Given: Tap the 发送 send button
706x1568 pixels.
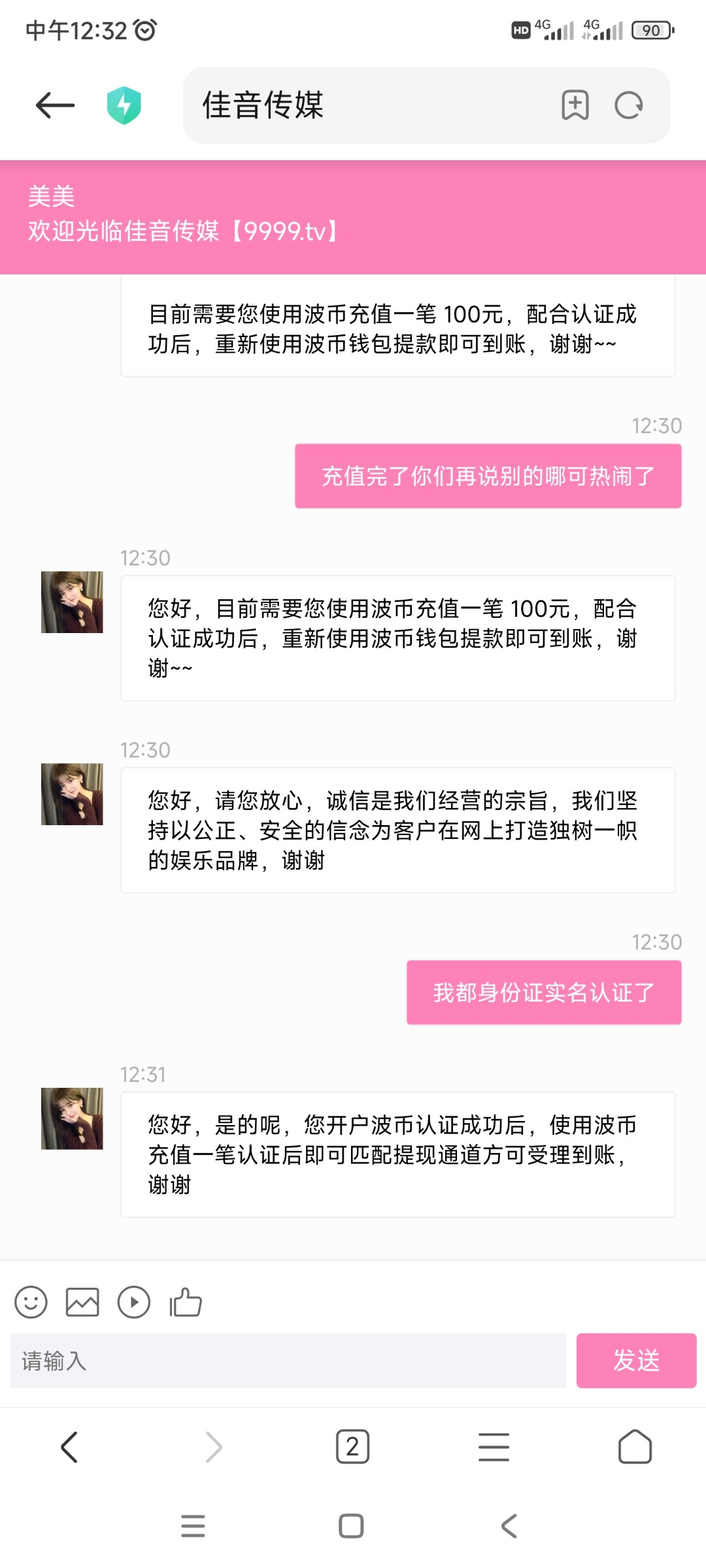Looking at the screenshot, I should [x=636, y=1361].
